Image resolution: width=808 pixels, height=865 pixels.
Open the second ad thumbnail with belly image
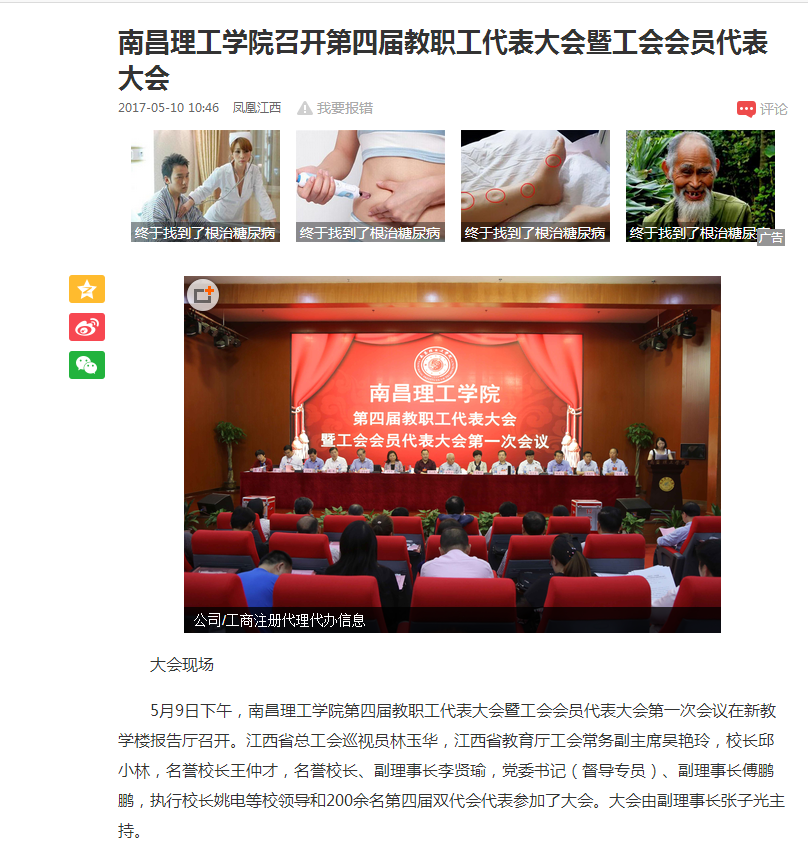(370, 186)
